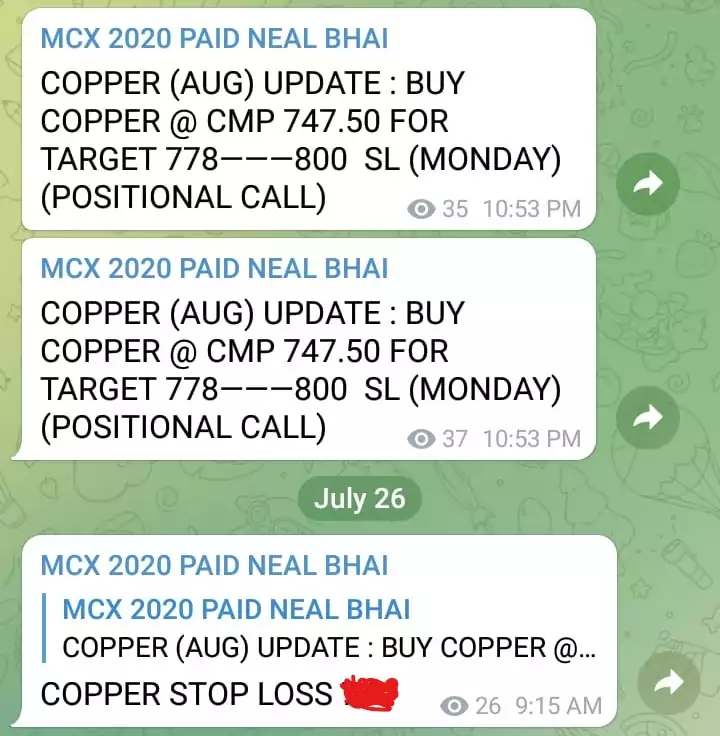The image size is (720, 736).
Task: Click the eye view icon showing 35 views
Action: click(x=423, y=208)
